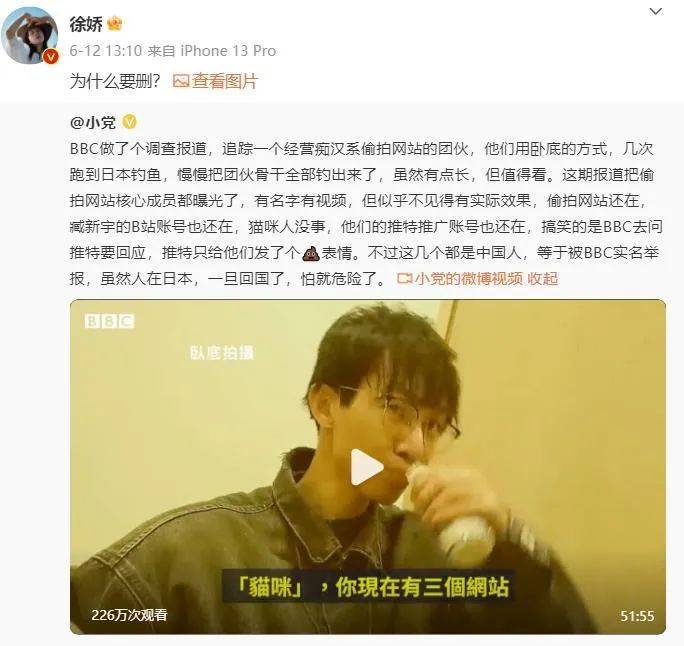
Task: Play the BBC video
Action: [x=367, y=466]
